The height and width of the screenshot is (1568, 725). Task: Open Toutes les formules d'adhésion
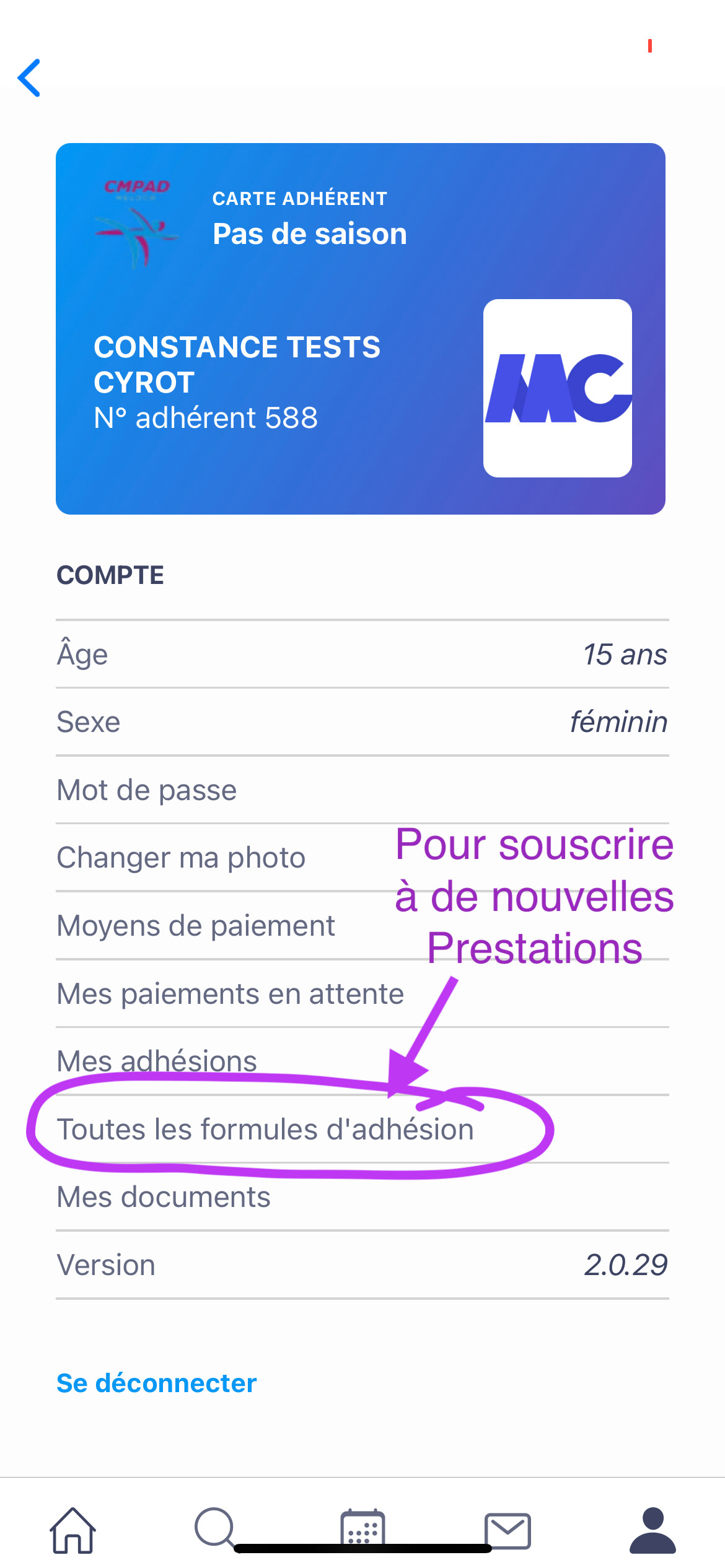tap(362, 1129)
